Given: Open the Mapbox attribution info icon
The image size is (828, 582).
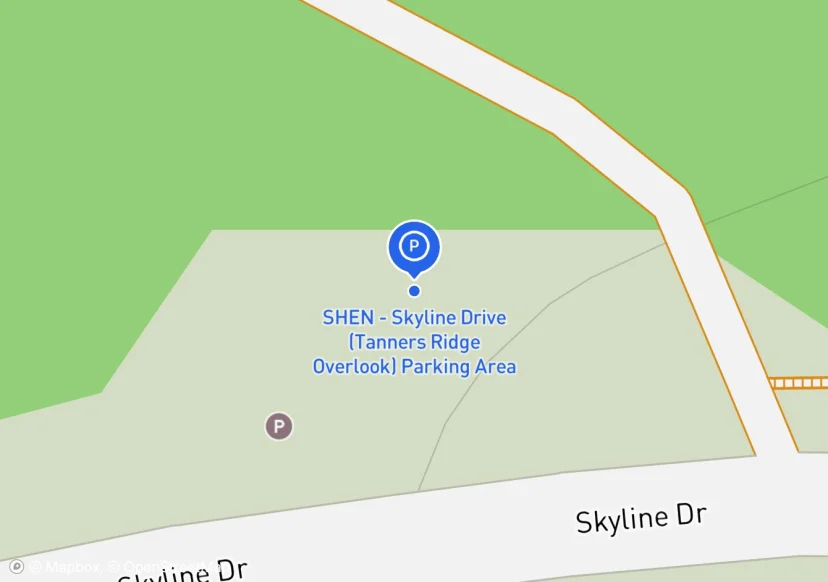Looking at the screenshot, I should (16, 566).
